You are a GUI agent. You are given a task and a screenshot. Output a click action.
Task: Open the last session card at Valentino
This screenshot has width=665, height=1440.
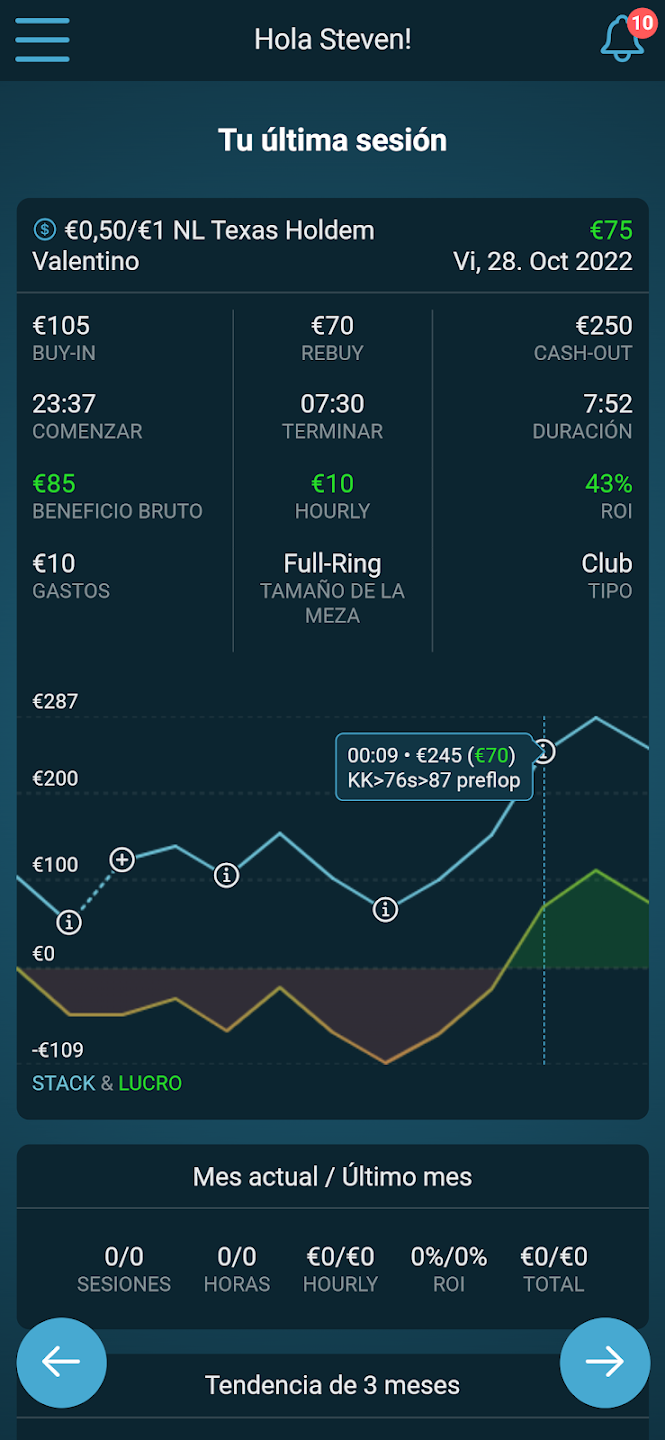[333, 658]
